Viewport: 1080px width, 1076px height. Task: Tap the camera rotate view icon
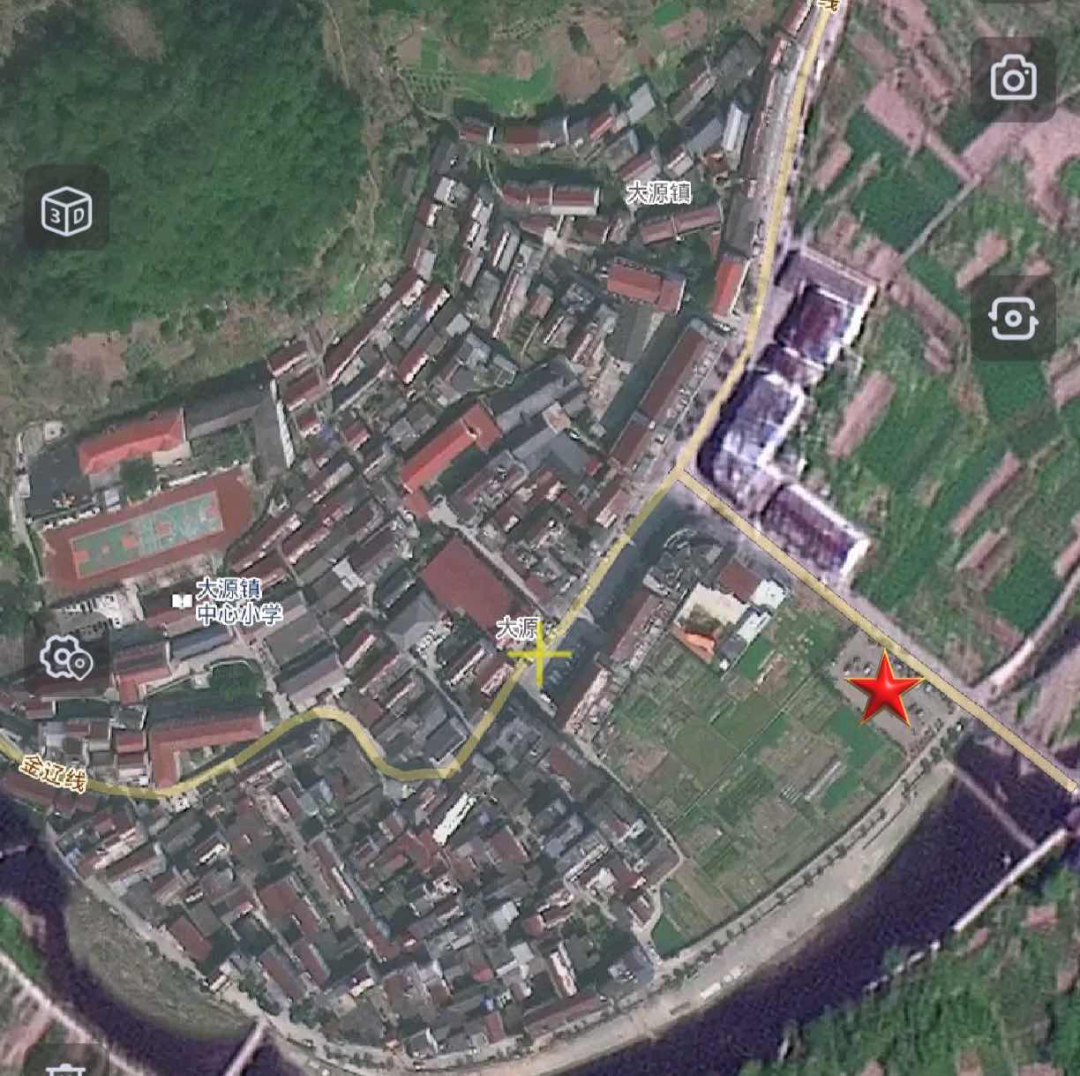tap(1013, 319)
